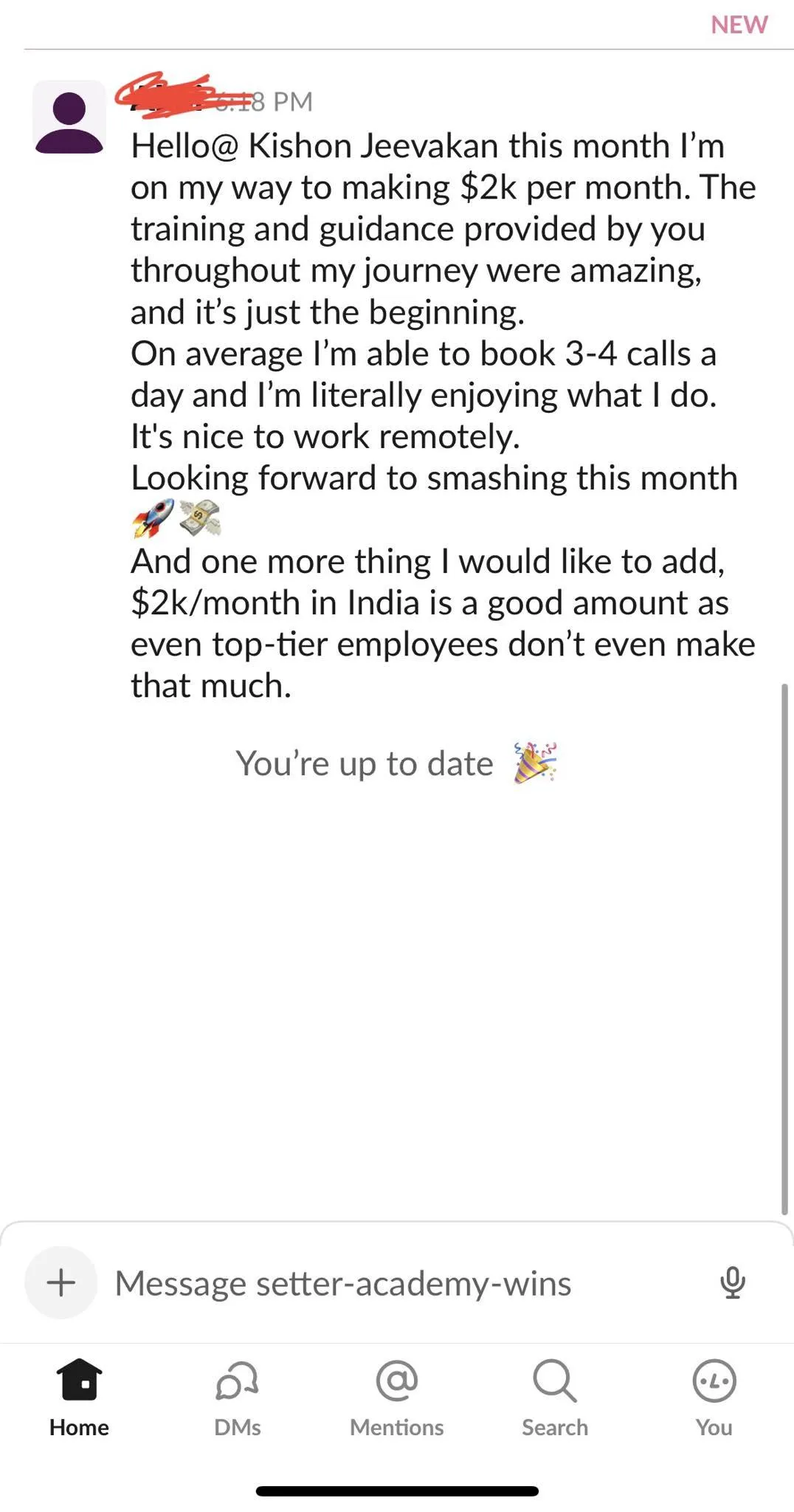Screen dimensions: 794x1512
Task: Record a voice clip with the microphone
Action: (732, 1283)
